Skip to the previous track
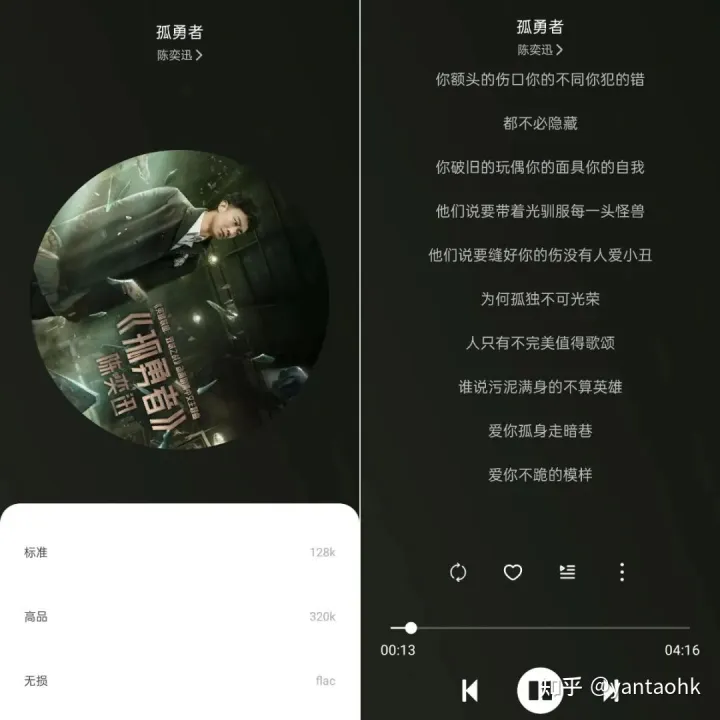 [469, 690]
